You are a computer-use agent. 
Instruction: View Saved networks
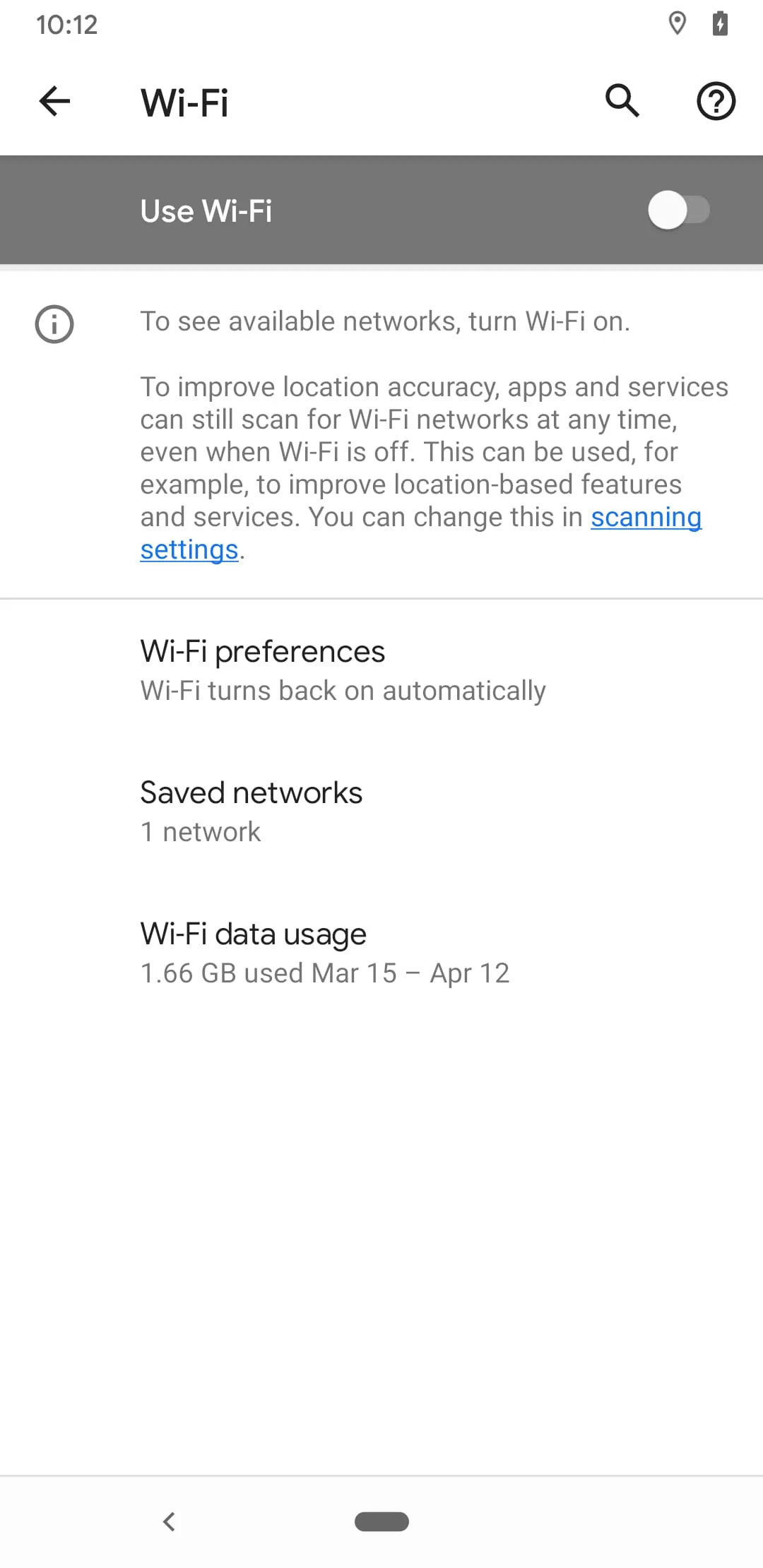[381, 811]
